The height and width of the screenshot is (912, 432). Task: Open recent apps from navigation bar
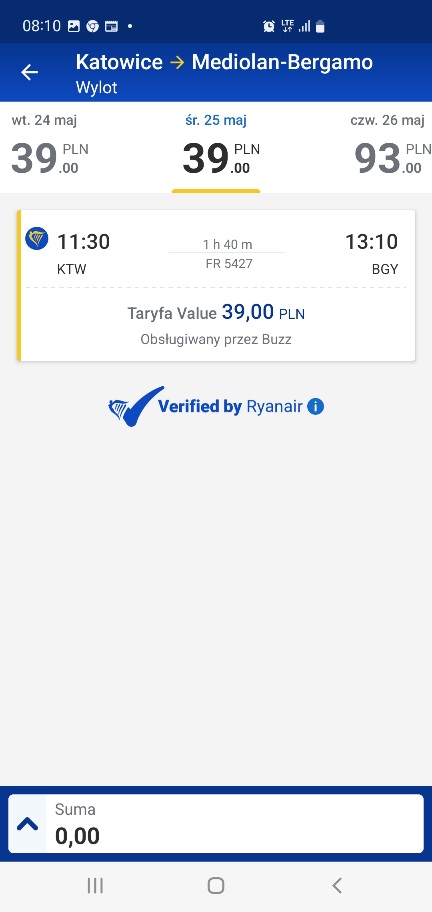[x=95, y=885]
